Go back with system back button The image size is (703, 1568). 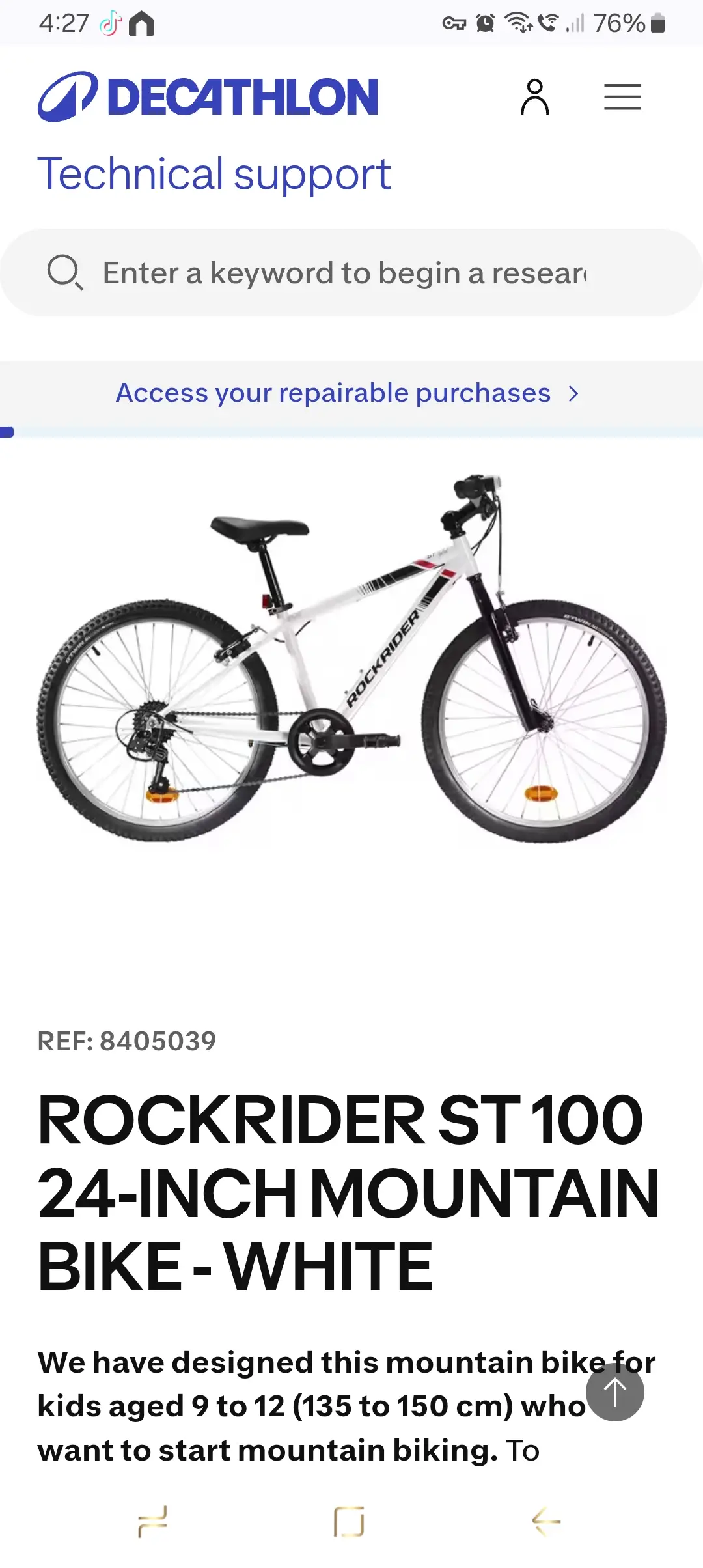click(x=545, y=1521)
